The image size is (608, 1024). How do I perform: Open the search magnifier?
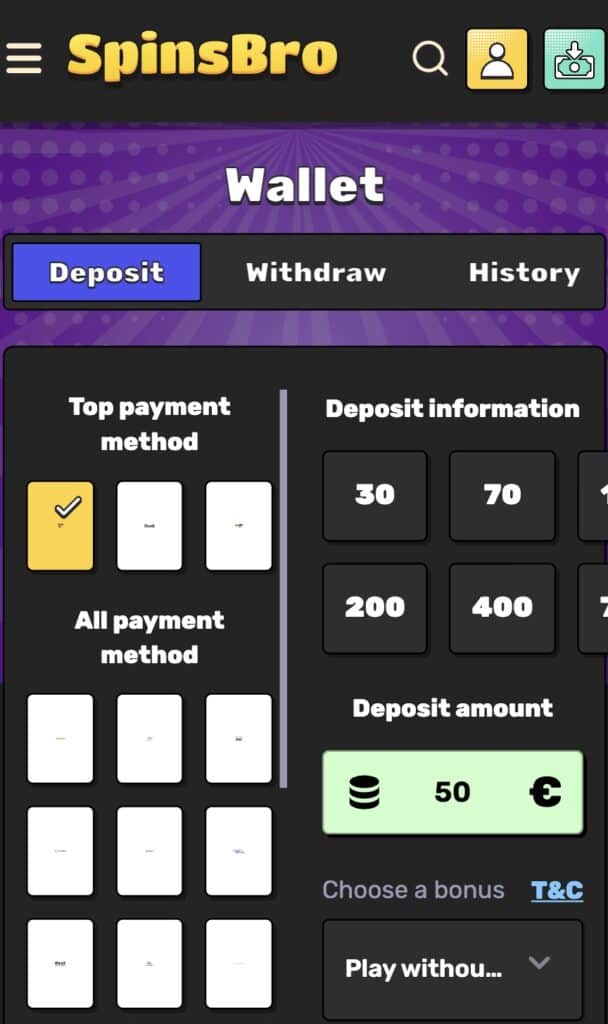430,59
